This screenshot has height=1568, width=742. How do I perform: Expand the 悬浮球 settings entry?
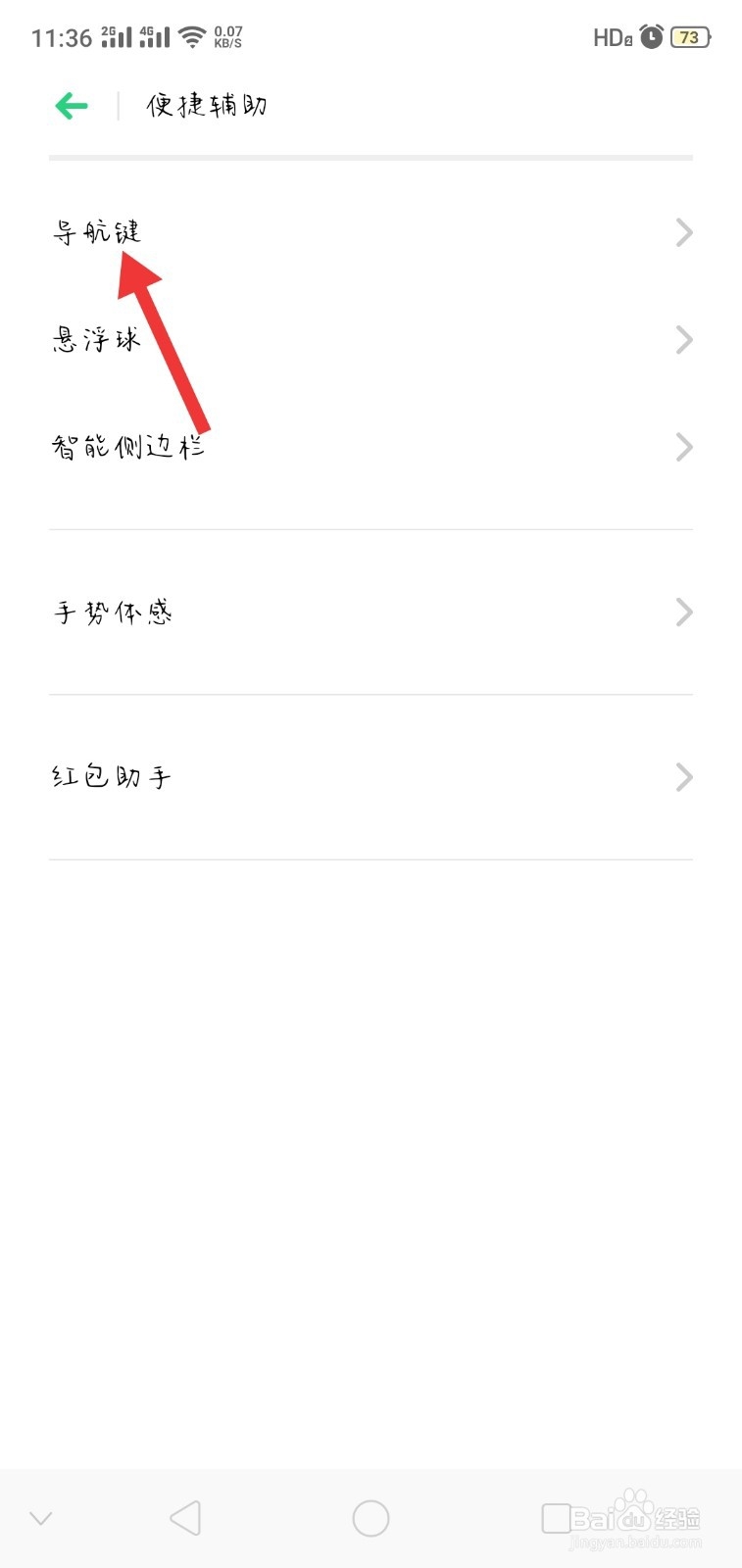pos(683,339)
